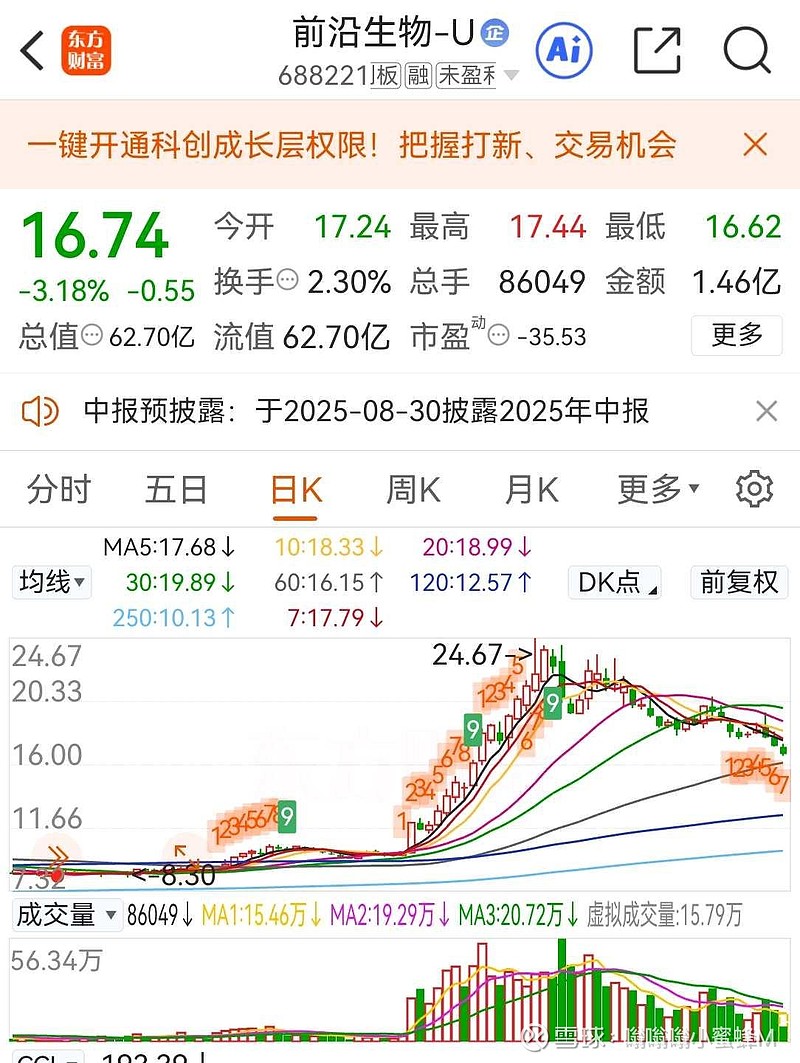Open the DK点 selector
800x1063 pixels.
[x=614, y=582]
